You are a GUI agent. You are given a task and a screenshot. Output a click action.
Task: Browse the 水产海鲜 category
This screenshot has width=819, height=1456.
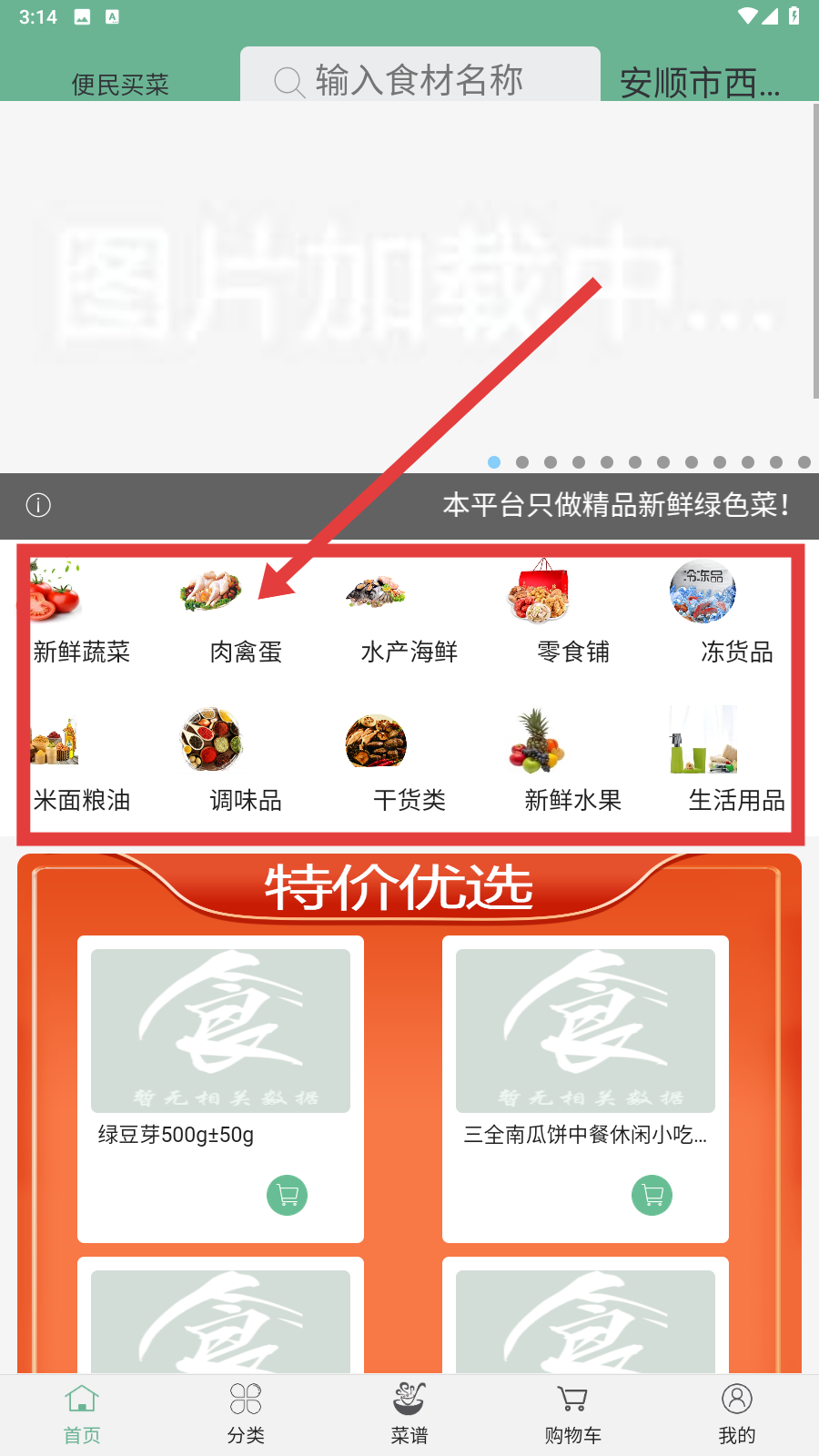tap(408, 612)
